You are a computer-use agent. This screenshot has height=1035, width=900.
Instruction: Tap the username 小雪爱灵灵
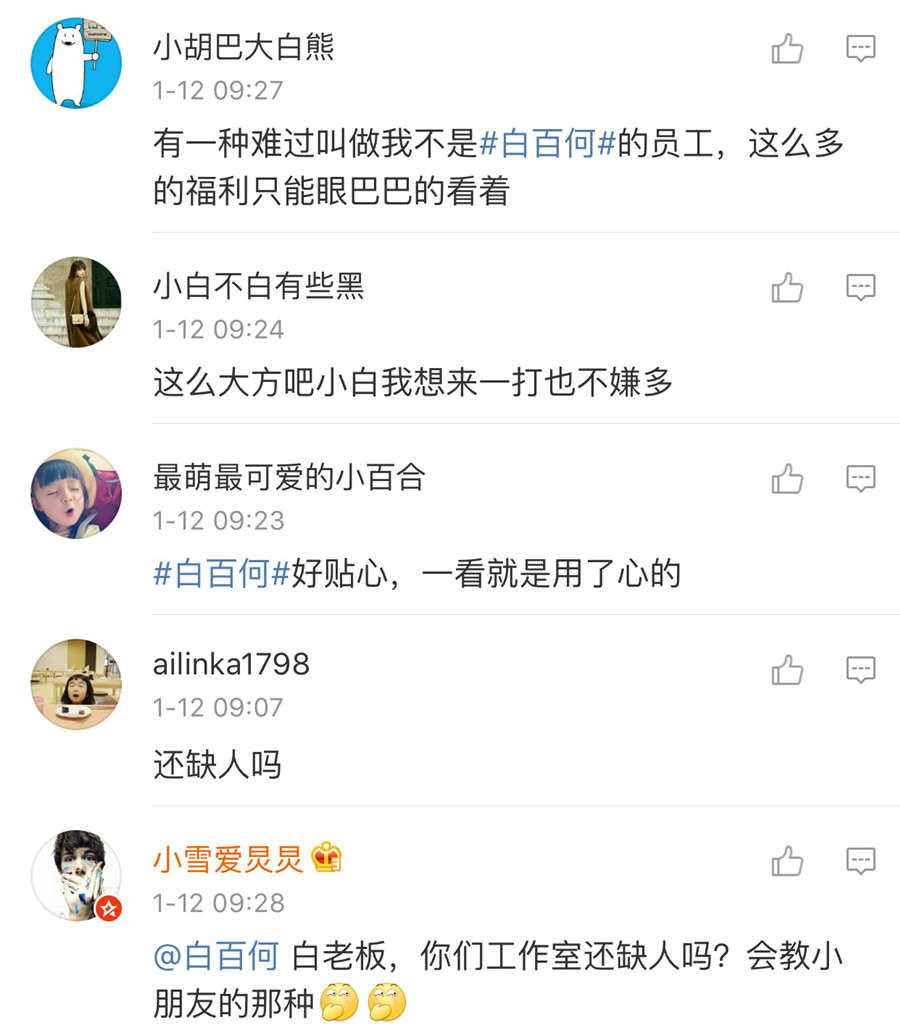point(228,858)
